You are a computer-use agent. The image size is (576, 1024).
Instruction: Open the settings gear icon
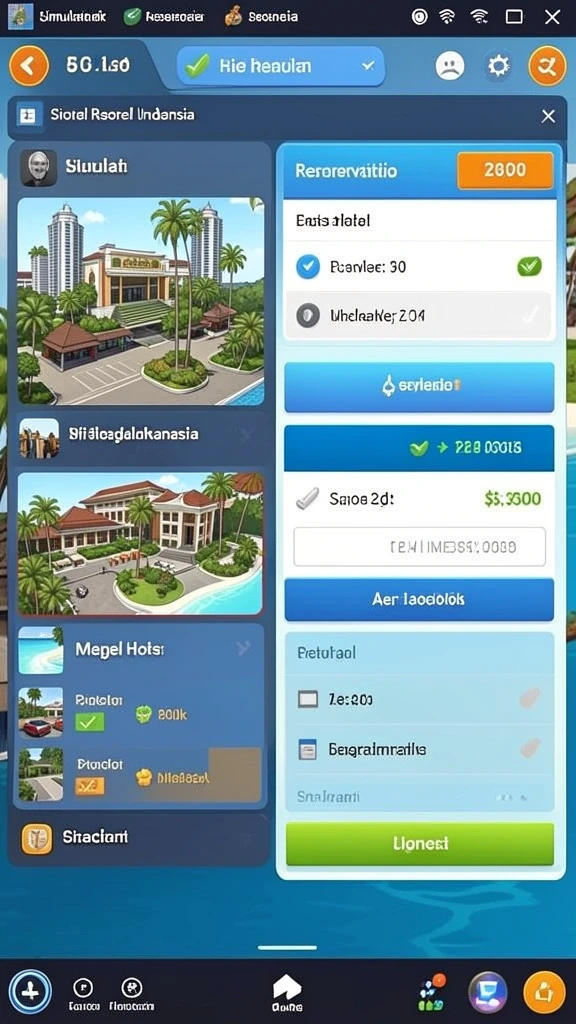click(x=498, y=66)
